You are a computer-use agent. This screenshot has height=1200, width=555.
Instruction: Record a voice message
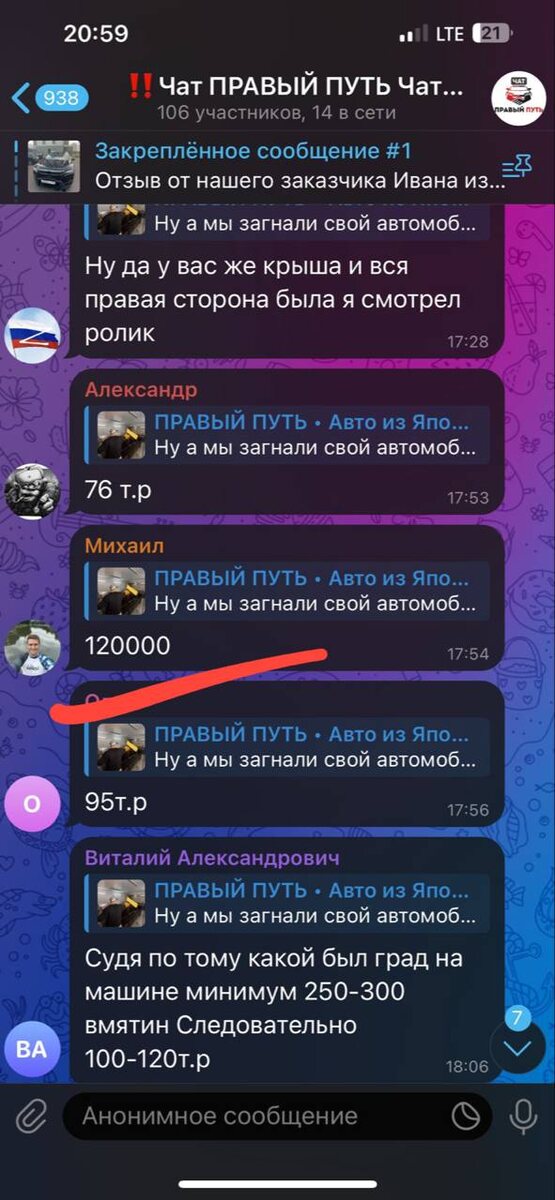(x=523, y=1116)
